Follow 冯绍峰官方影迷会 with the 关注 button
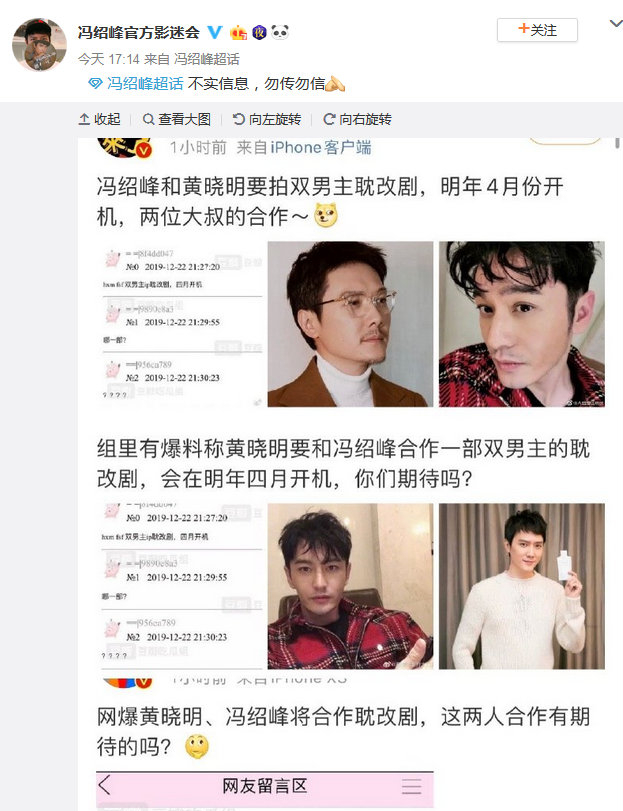The width and height of the screenshot is (623, 811). click(537, 31)
